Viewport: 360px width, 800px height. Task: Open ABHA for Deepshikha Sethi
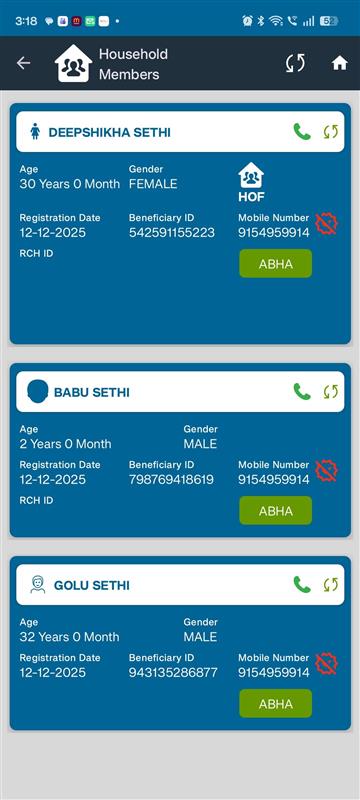point(275,264)
